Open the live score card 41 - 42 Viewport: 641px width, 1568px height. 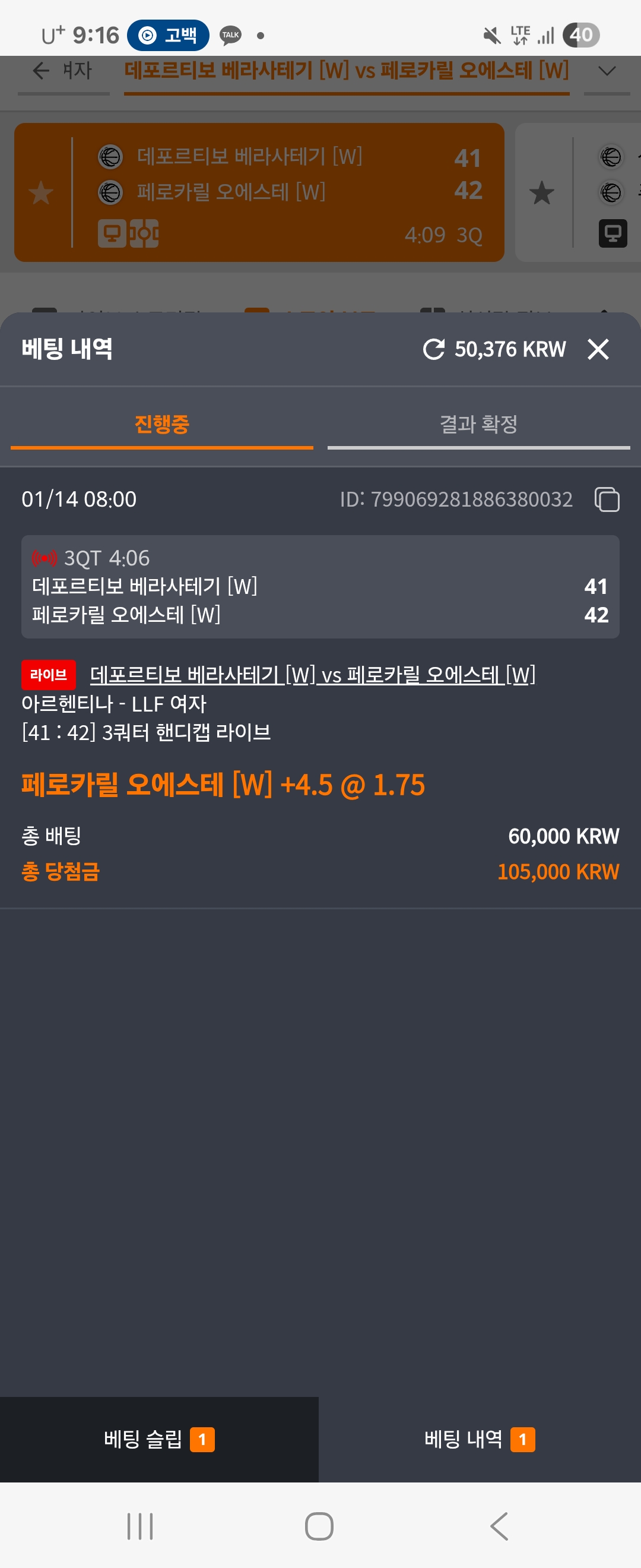coord(320,587)
